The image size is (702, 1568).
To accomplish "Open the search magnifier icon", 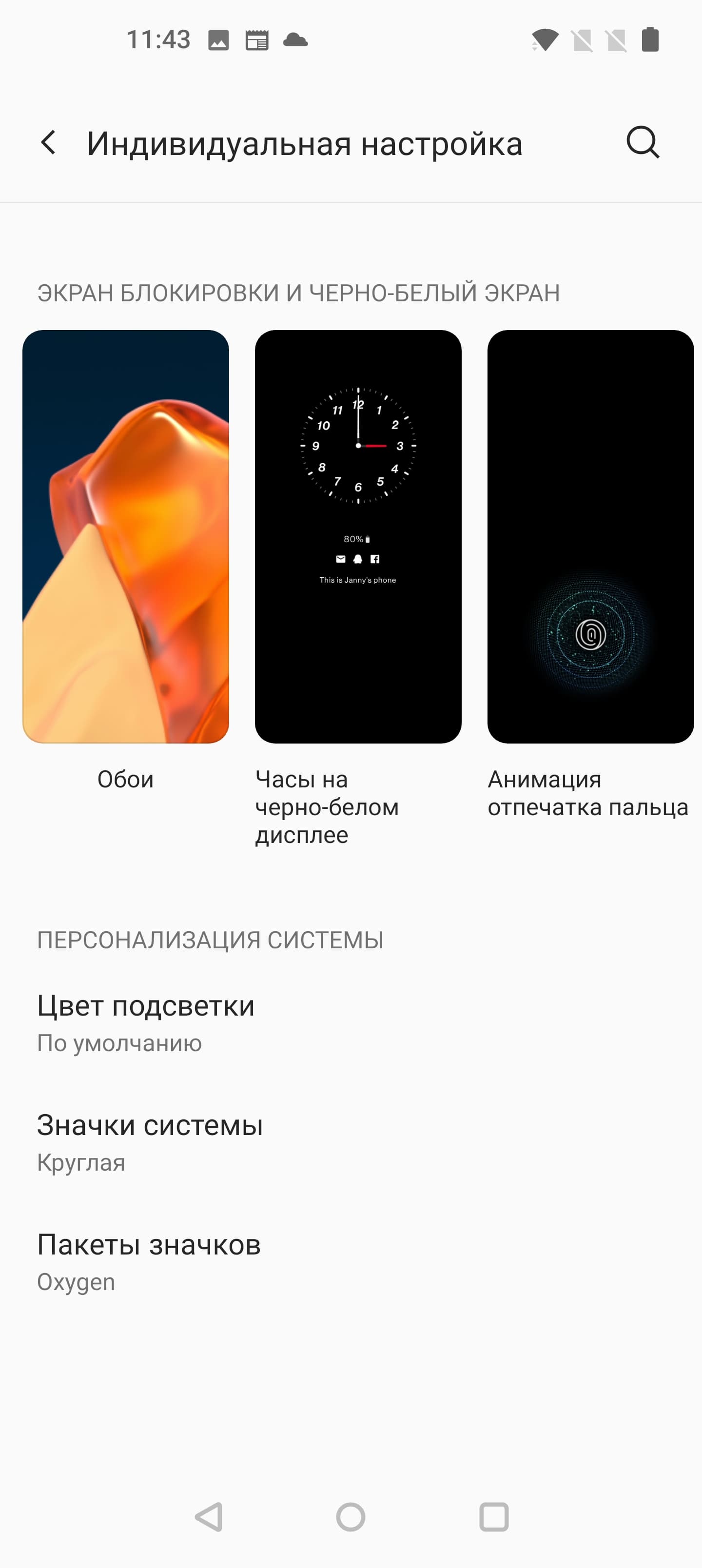I will pos(643,143).
